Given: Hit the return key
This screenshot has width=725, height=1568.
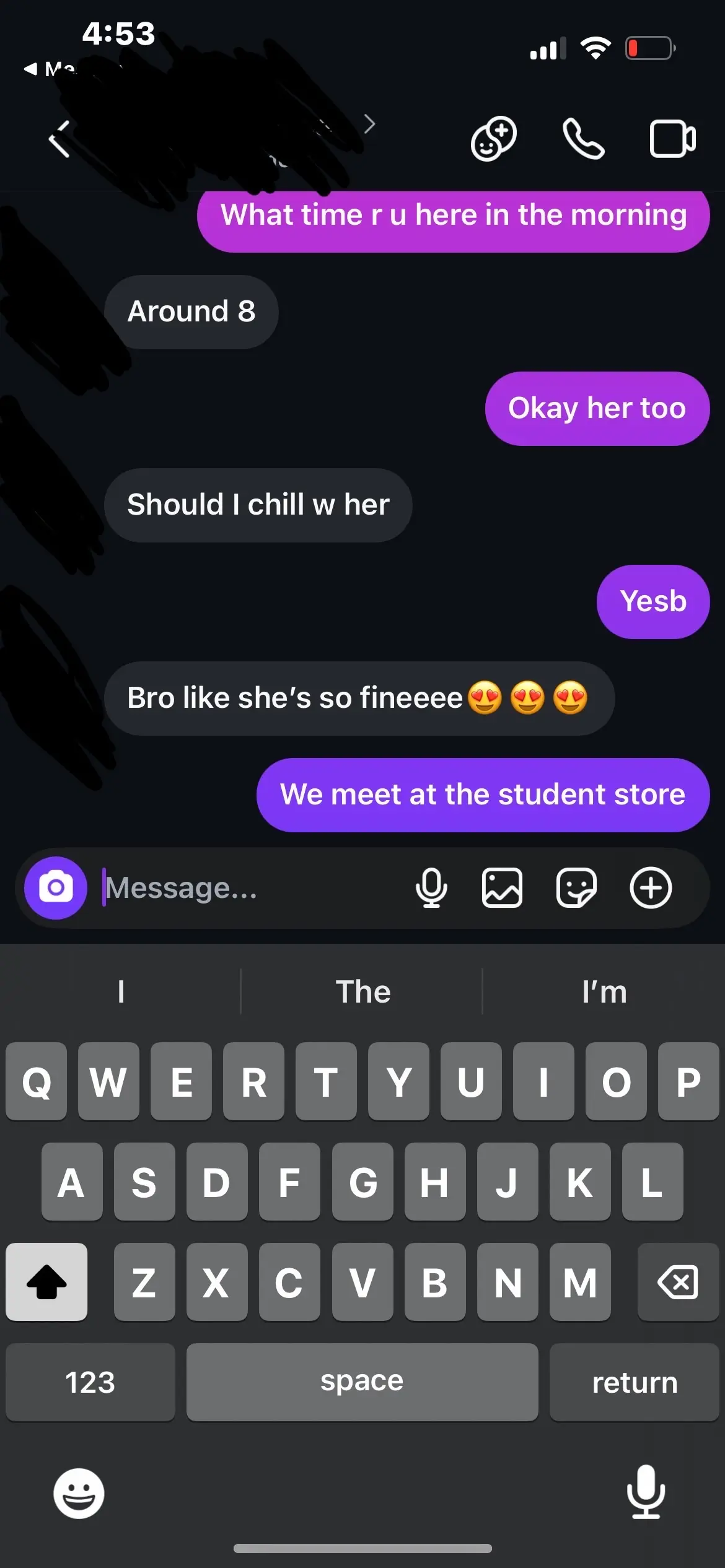Looking at the screenshot, I should (x=635, y=1382).
